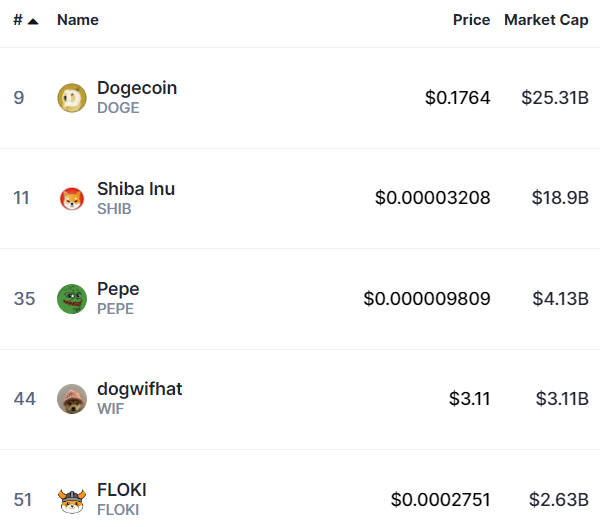Sort coins by Price column
Viewport: 600px width, 527px height.
pos(471,20)
